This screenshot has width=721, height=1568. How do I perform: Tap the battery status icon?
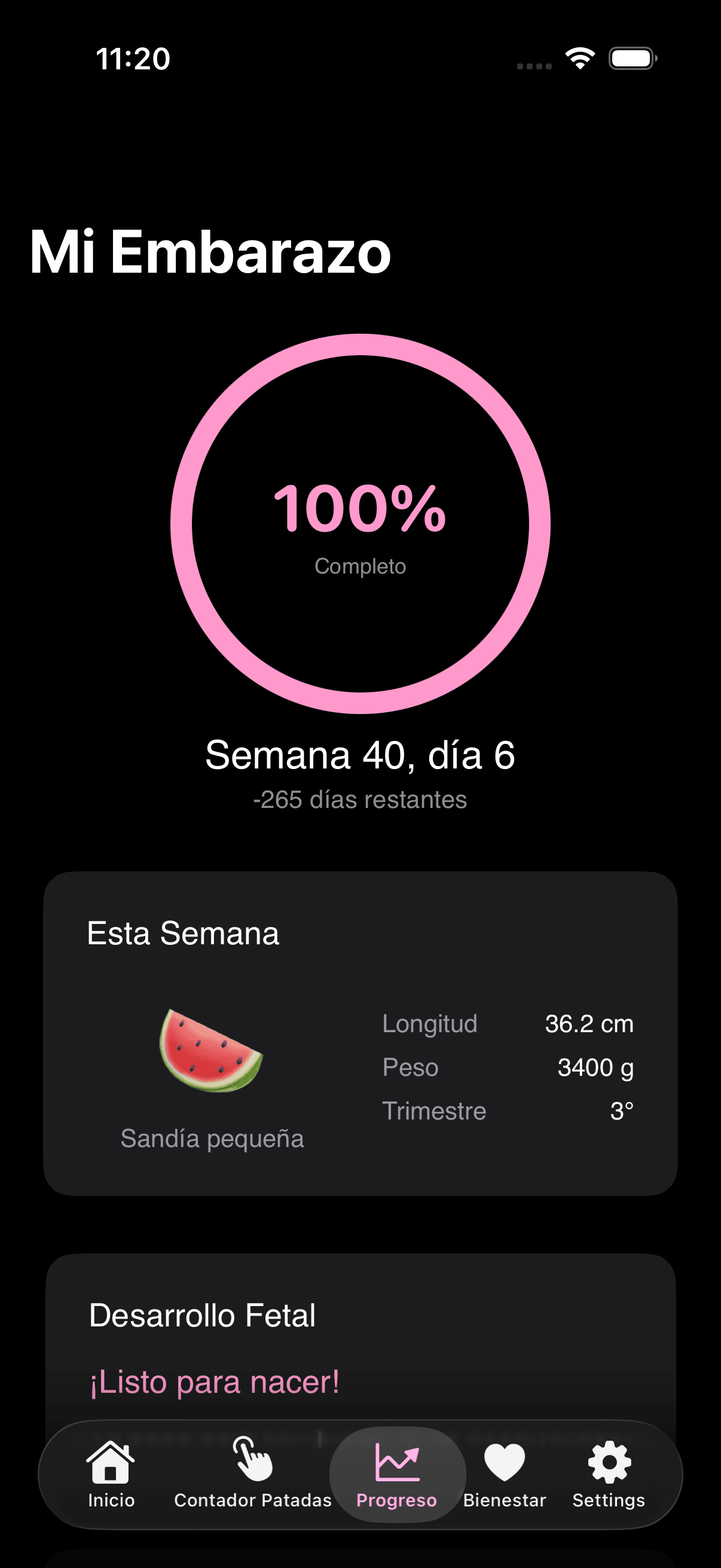pos(631,58)
